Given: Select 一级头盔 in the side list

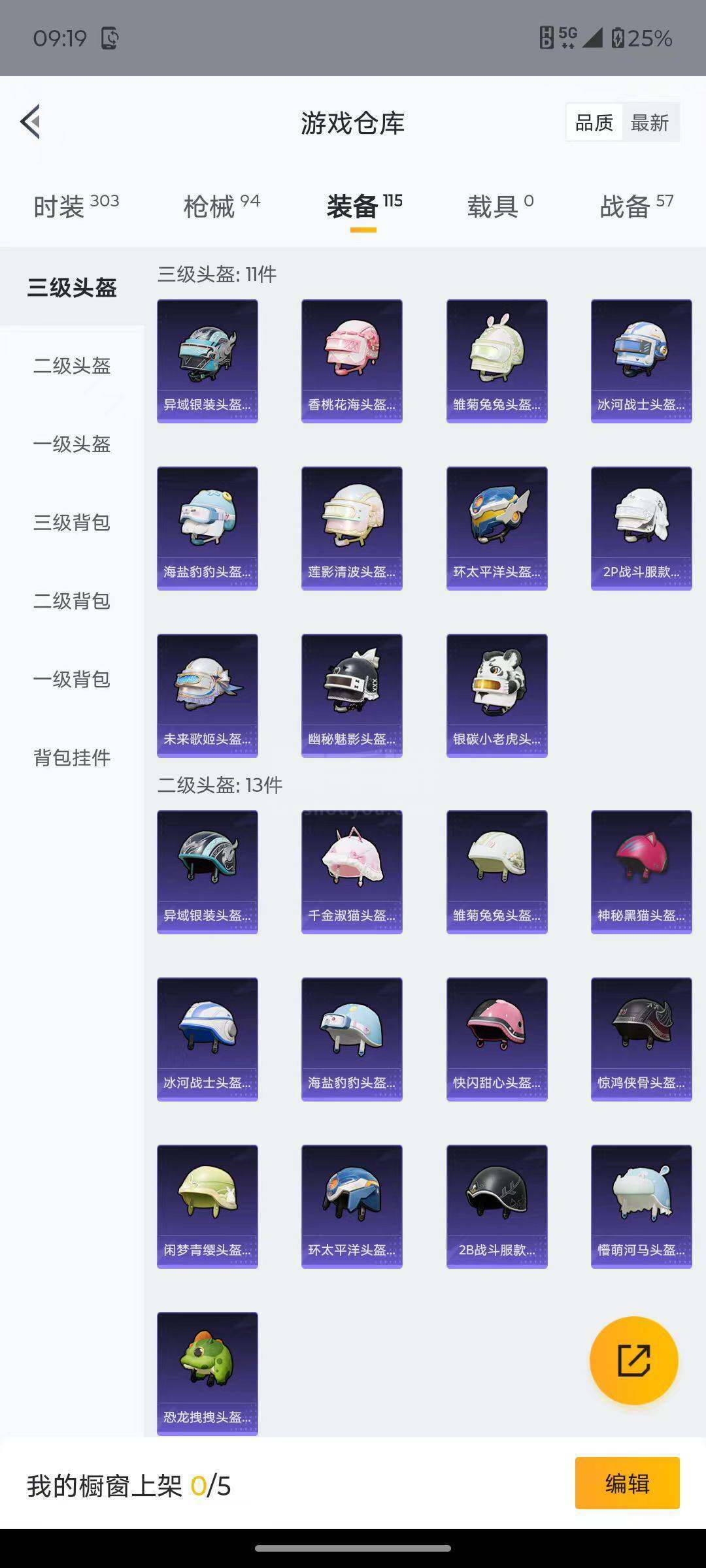Looking at the screenshot, I should coord(72,444).
